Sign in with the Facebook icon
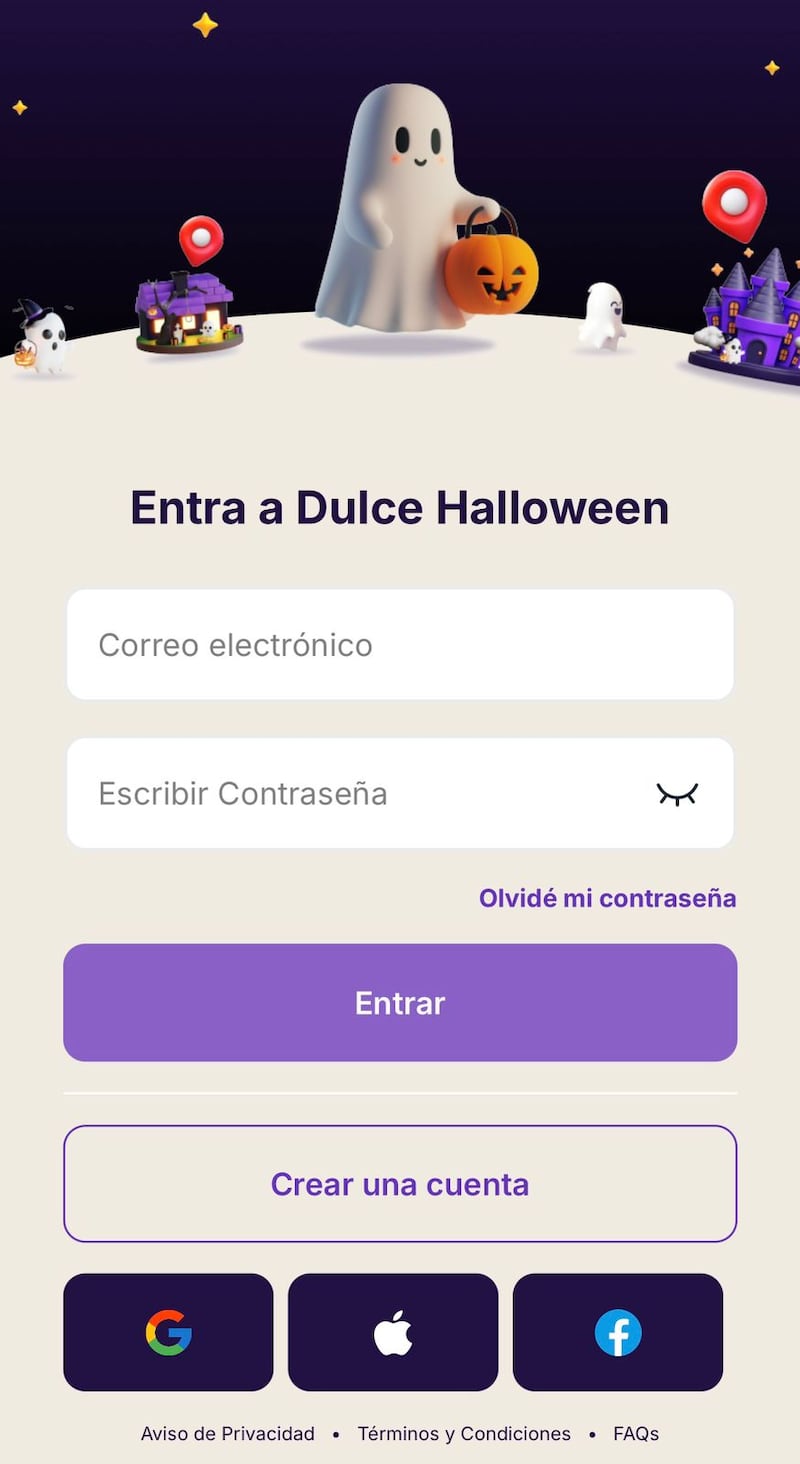Viewport: 800px width, 1464px height. pos(617,1332)
